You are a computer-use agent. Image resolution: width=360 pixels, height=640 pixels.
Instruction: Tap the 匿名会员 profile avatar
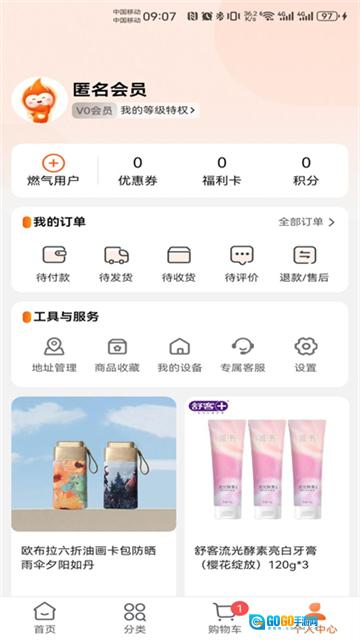pos(39,100)
